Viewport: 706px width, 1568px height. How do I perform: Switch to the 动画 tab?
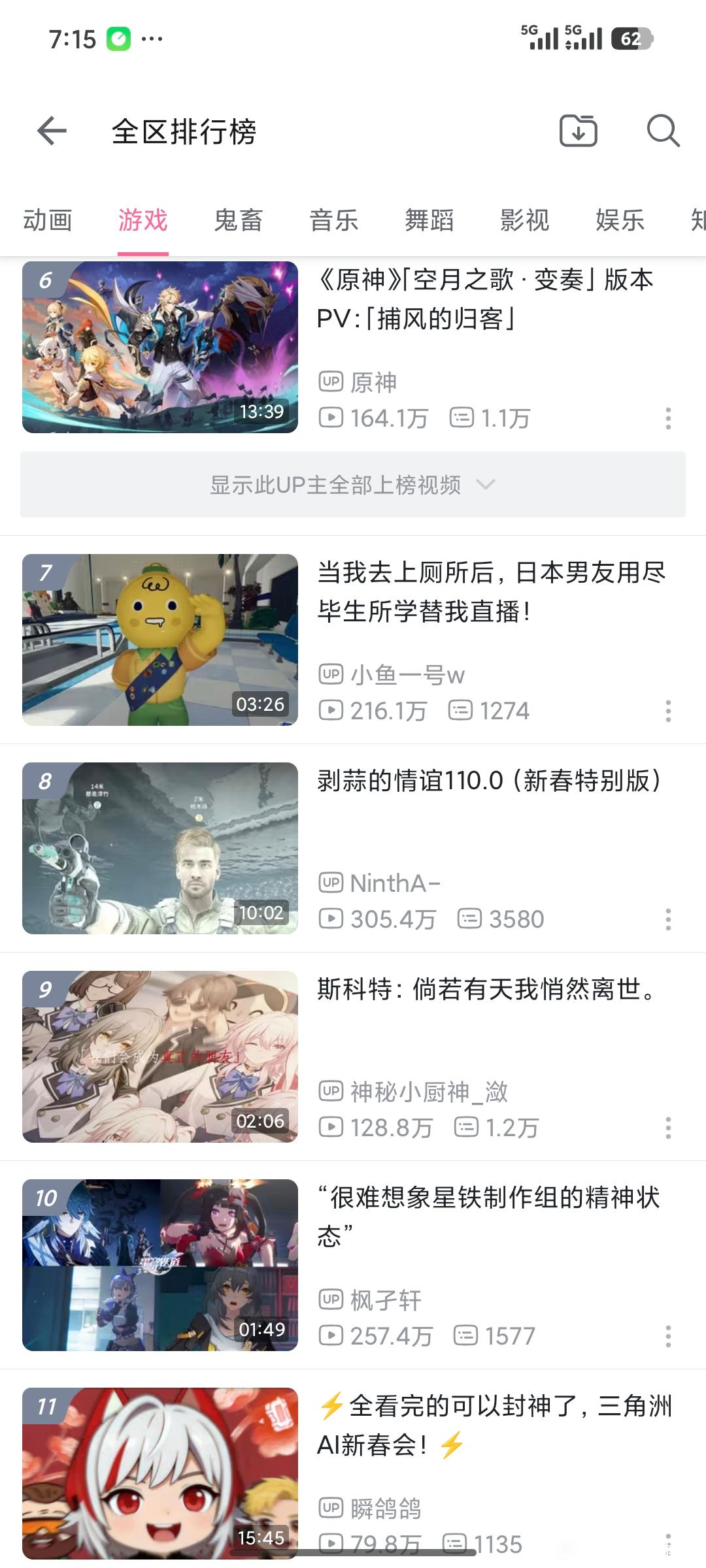pyautogui.click(x=48, y=221)
